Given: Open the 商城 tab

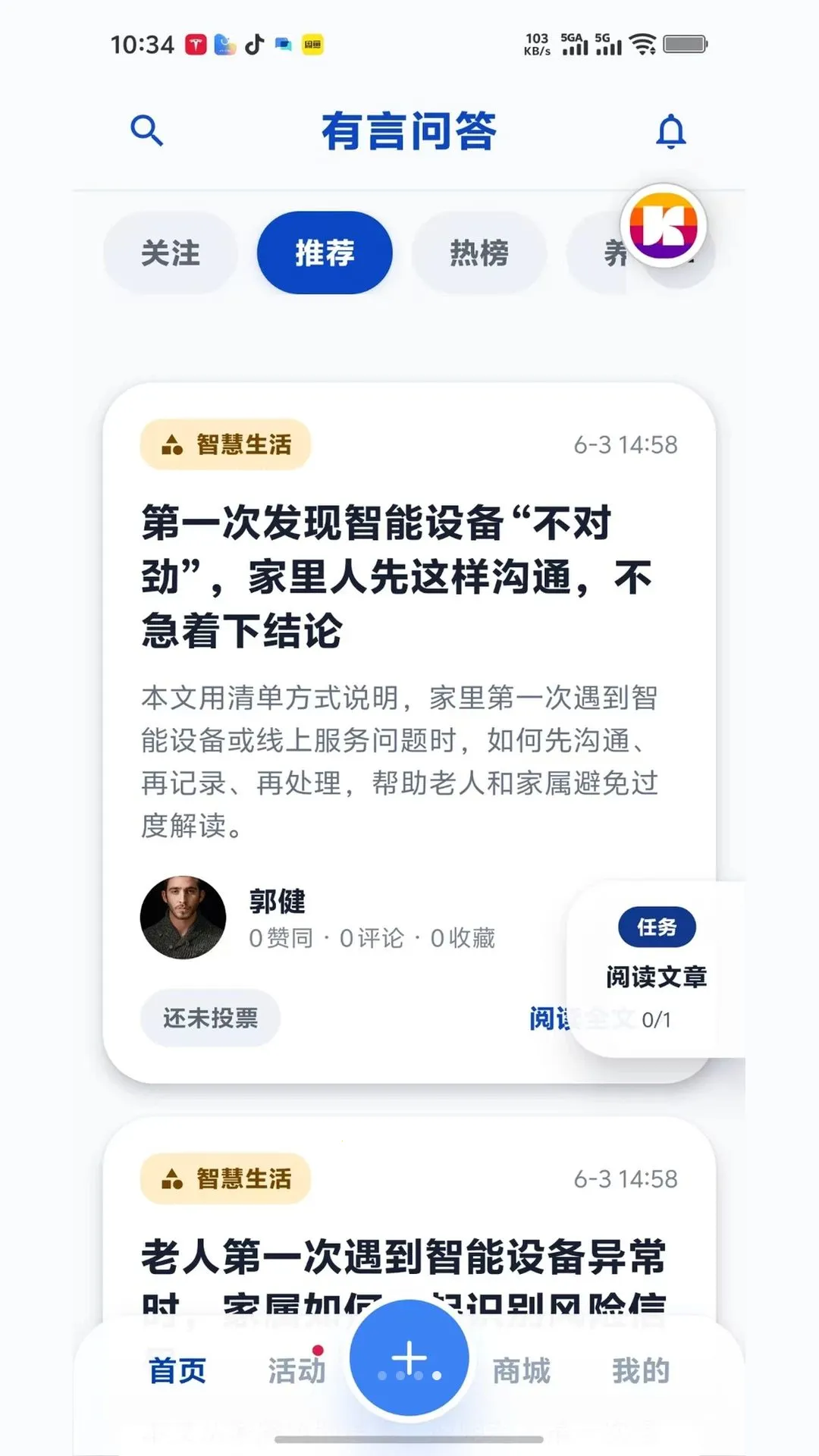Looking at the screenshot, I should coord(521,1370).
